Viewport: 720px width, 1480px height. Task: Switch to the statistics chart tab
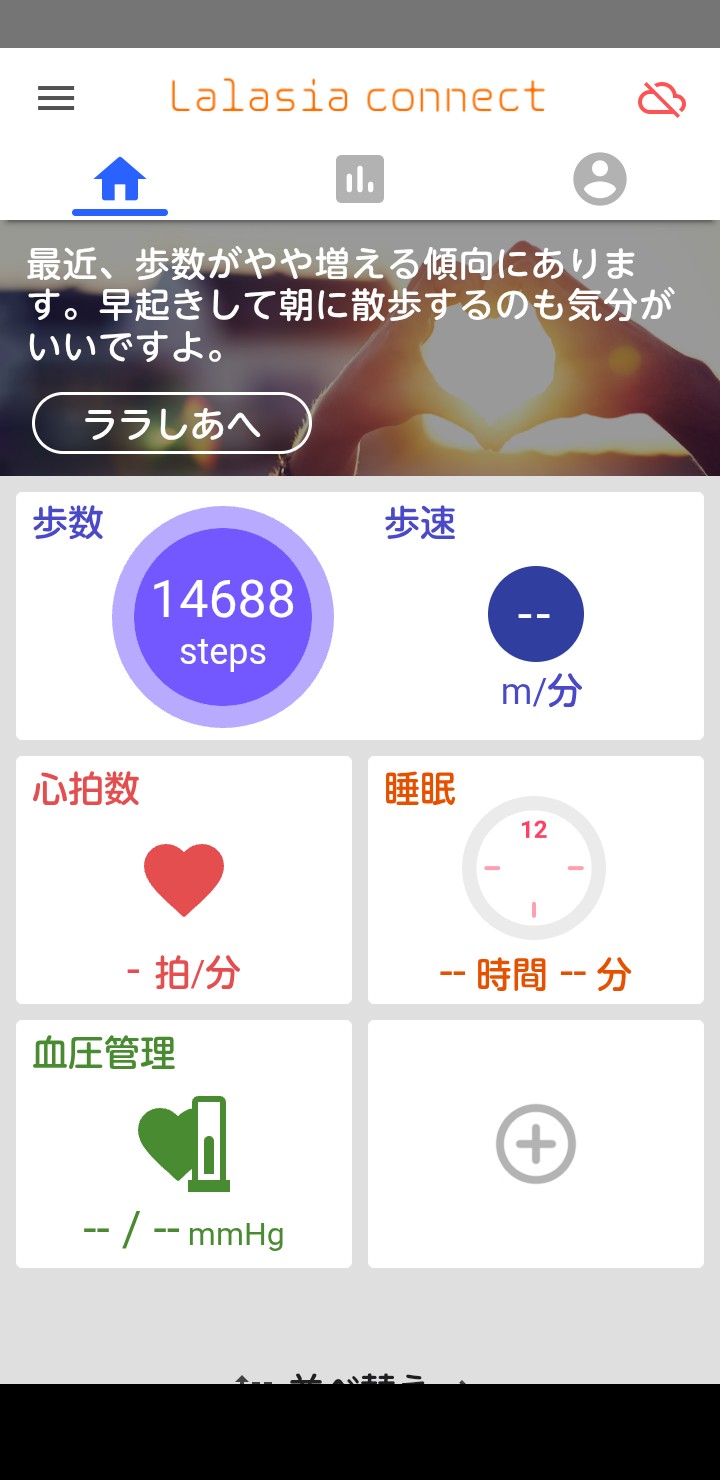[x=360, y=180]
